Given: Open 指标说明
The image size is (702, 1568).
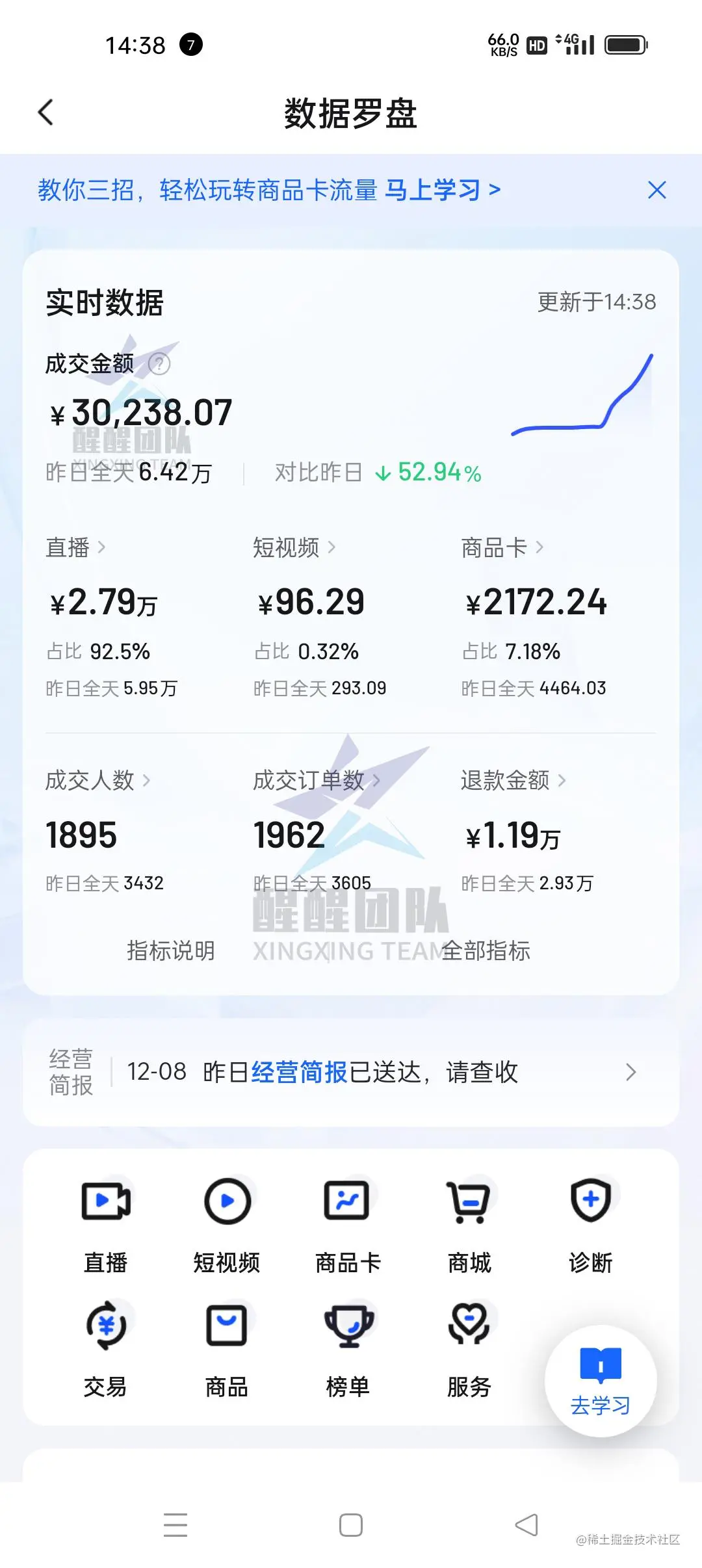Looking at the screenshot, I should (171, 950).
